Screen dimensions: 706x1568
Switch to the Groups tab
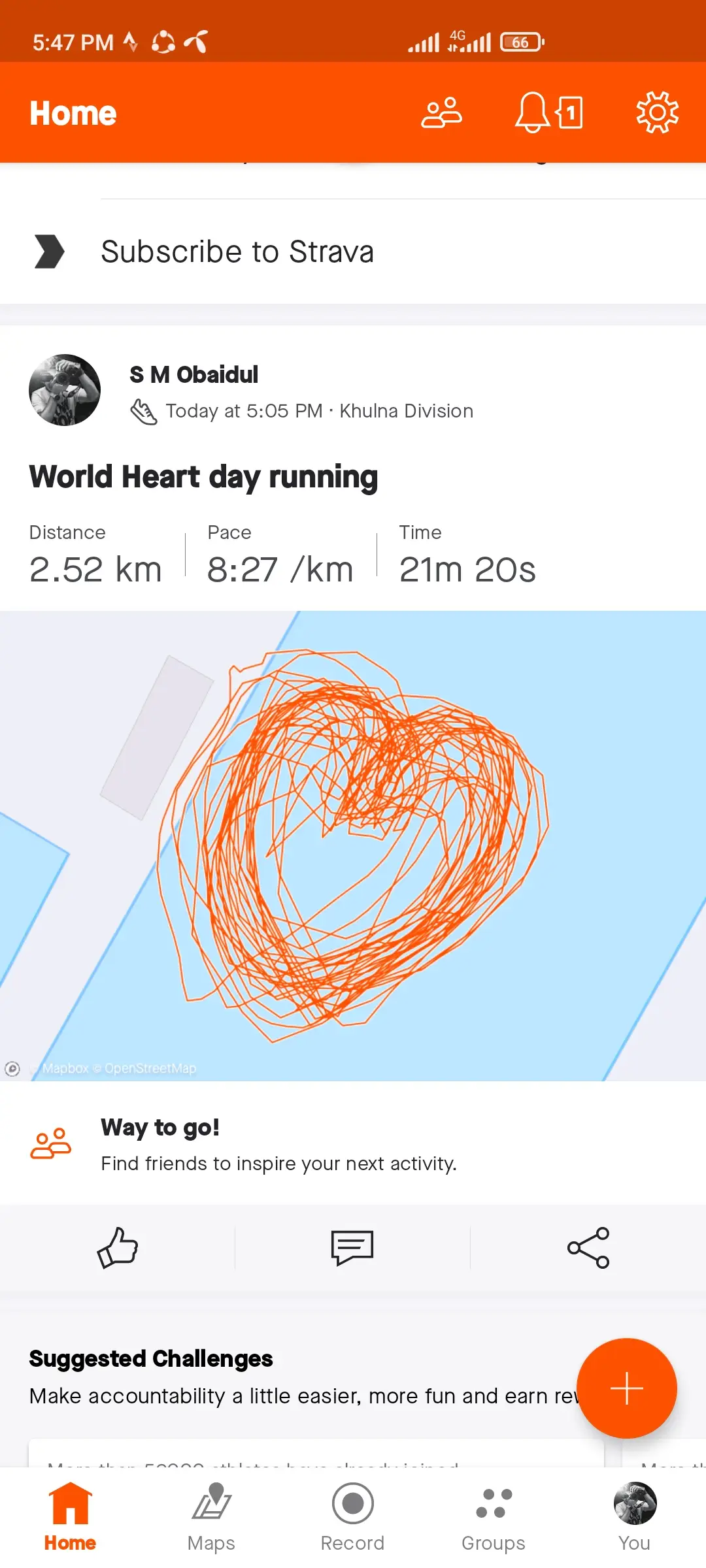(x=494, y=1517)
